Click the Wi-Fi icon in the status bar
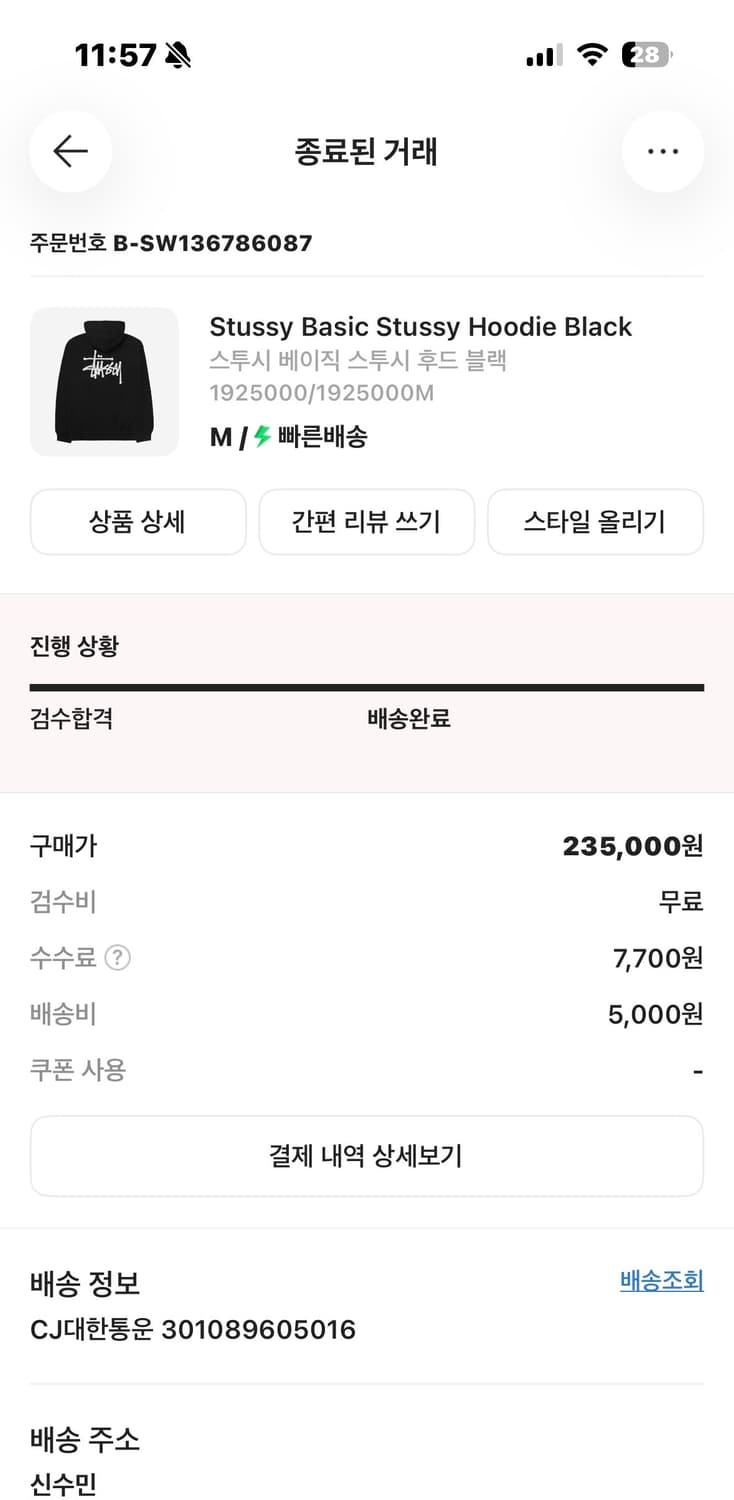Viewport: 734px width, 1500px height. pos(591,55)
